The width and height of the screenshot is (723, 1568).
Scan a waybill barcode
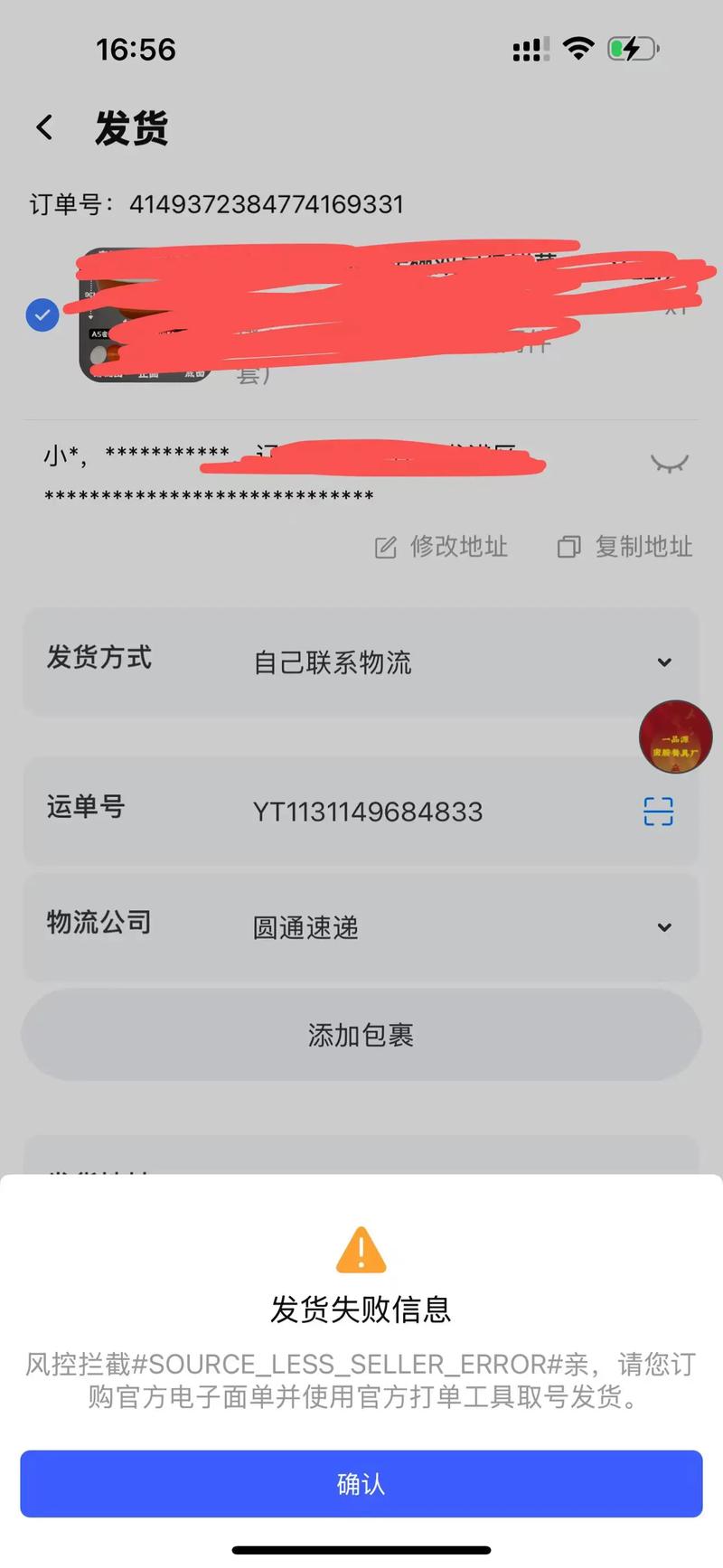tap(658, 812)
